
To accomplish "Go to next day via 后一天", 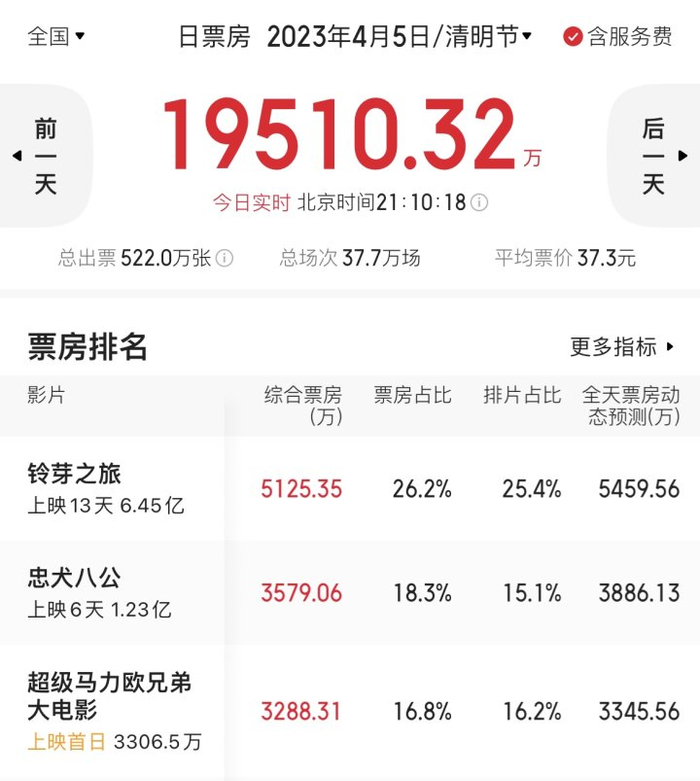I will pos(654,156).
